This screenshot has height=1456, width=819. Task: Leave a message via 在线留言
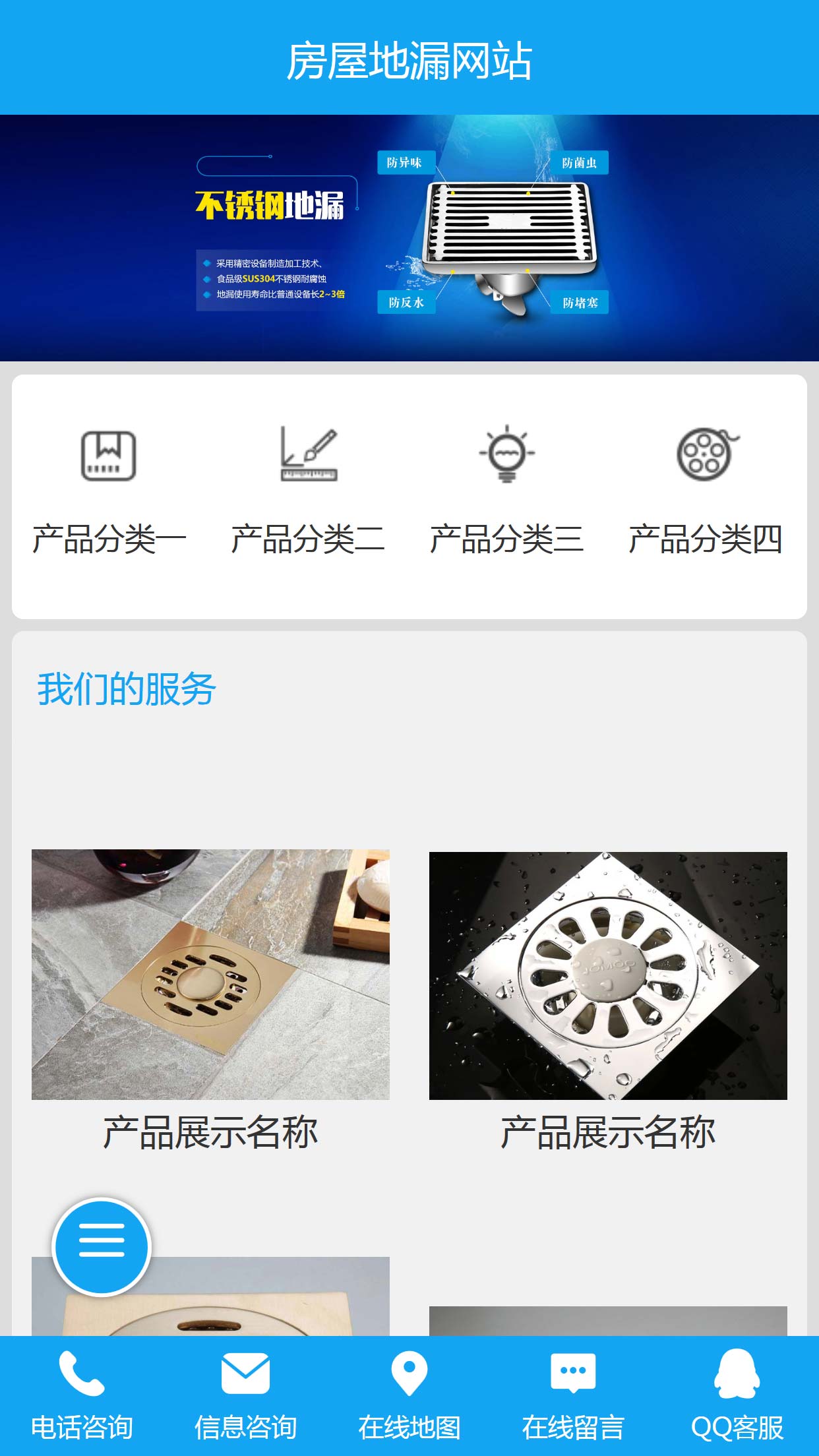tap(573, 1395)
